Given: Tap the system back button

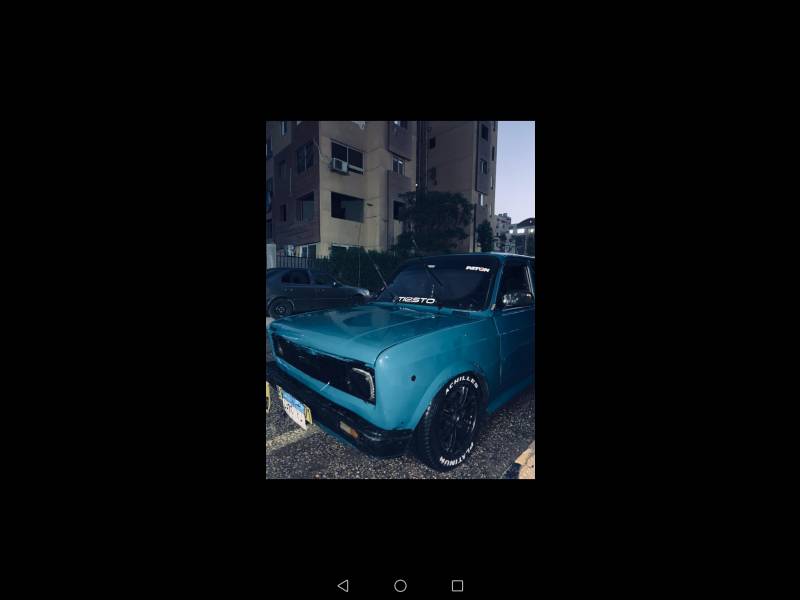Looking at the screenshot, I should coord(343,585).
